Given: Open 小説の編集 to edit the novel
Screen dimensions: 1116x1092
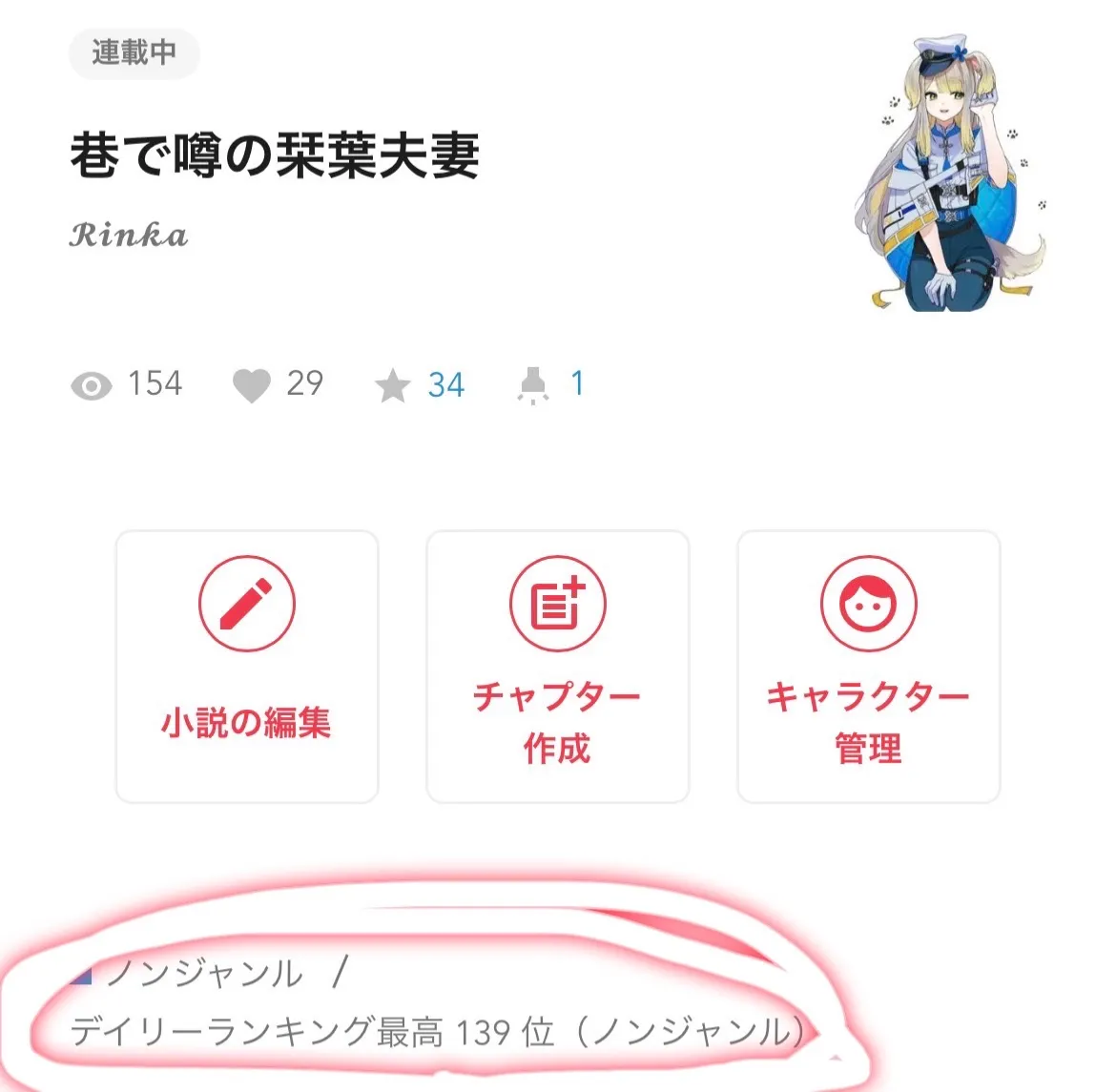Looking at the screenshot, I should click(247, 666).
